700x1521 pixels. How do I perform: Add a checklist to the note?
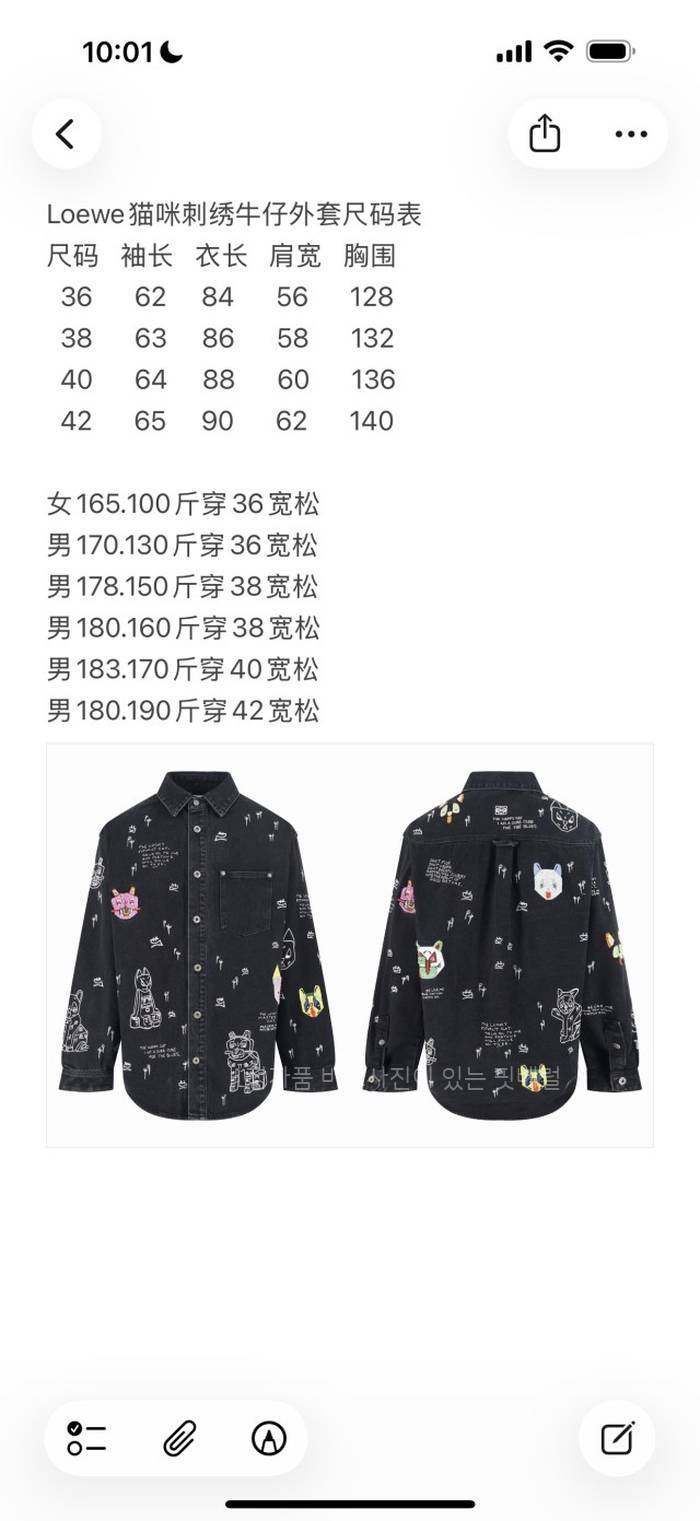pyautogui.click(x=87, y=1438)
